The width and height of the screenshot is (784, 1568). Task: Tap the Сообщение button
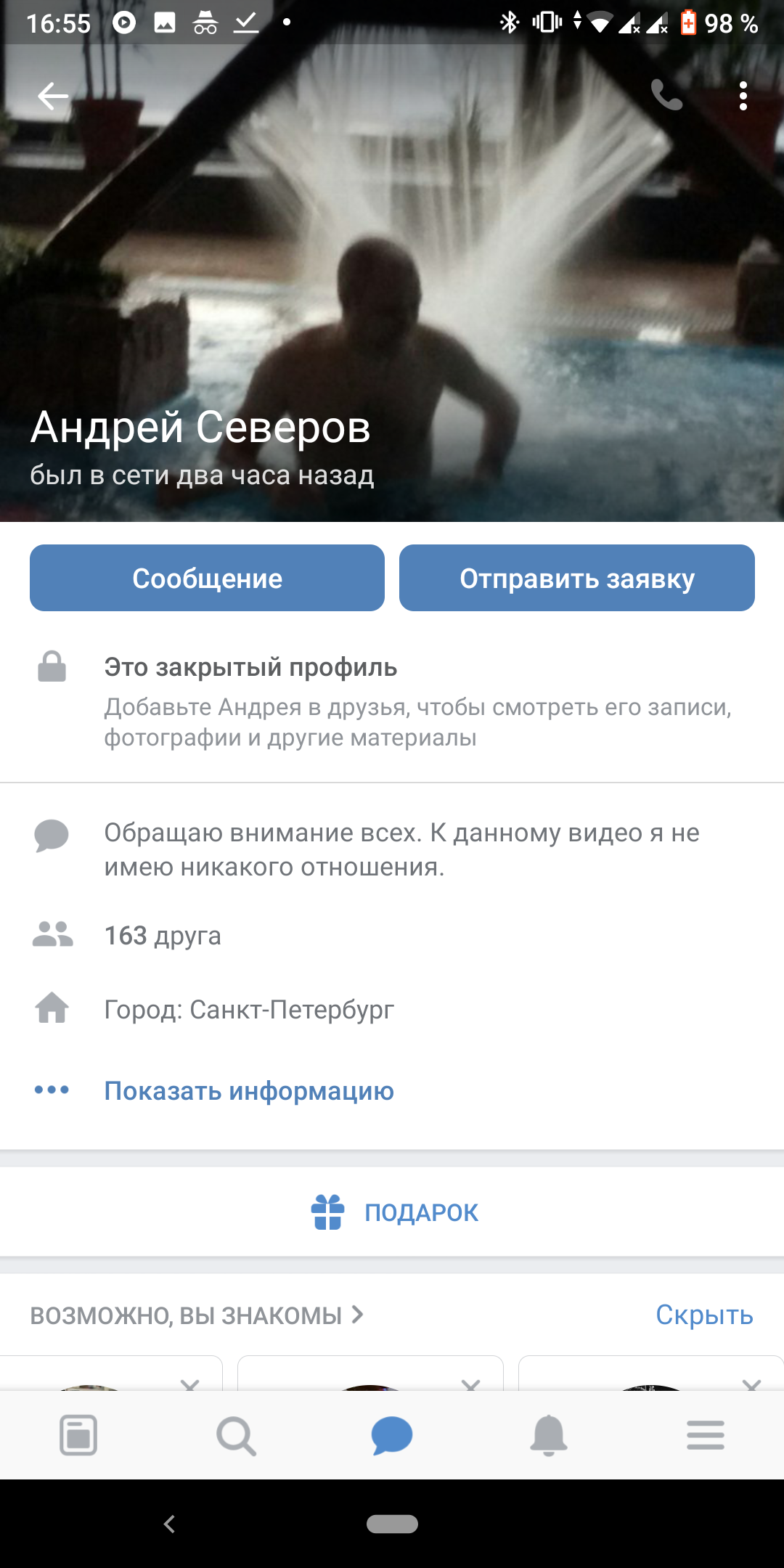click(207, 578)
